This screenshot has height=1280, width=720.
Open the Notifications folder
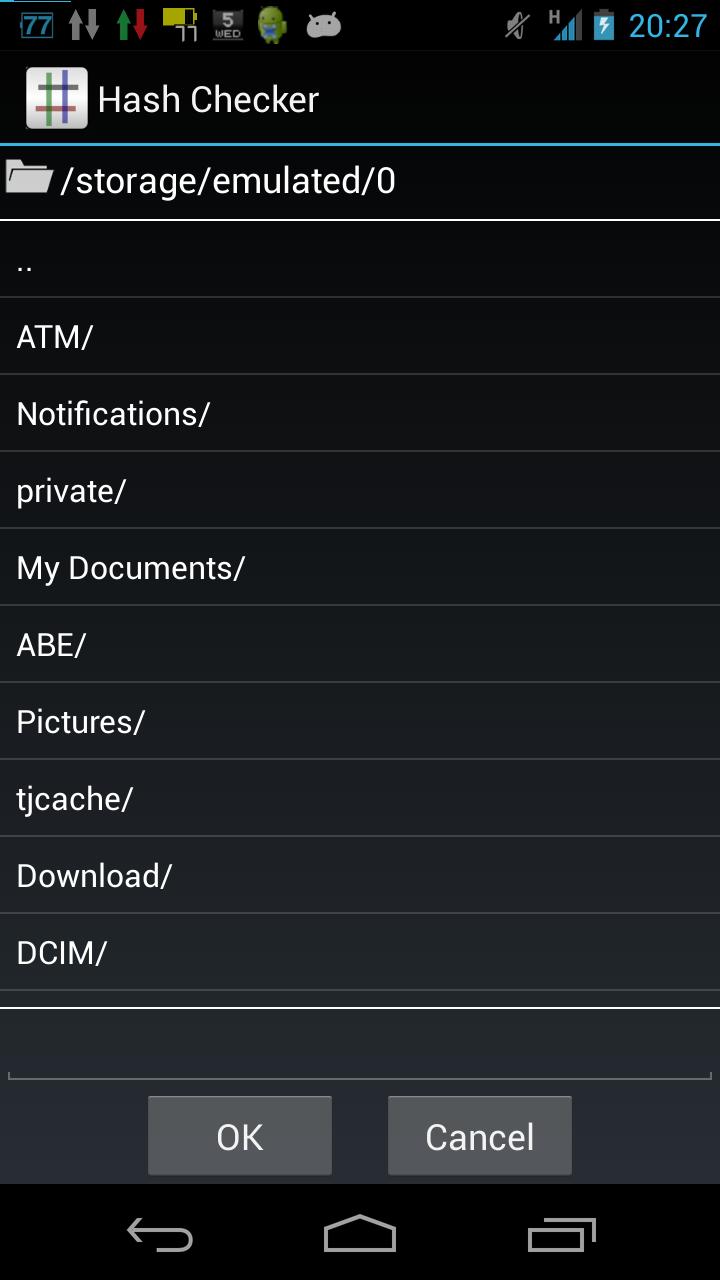click(360, 414)
